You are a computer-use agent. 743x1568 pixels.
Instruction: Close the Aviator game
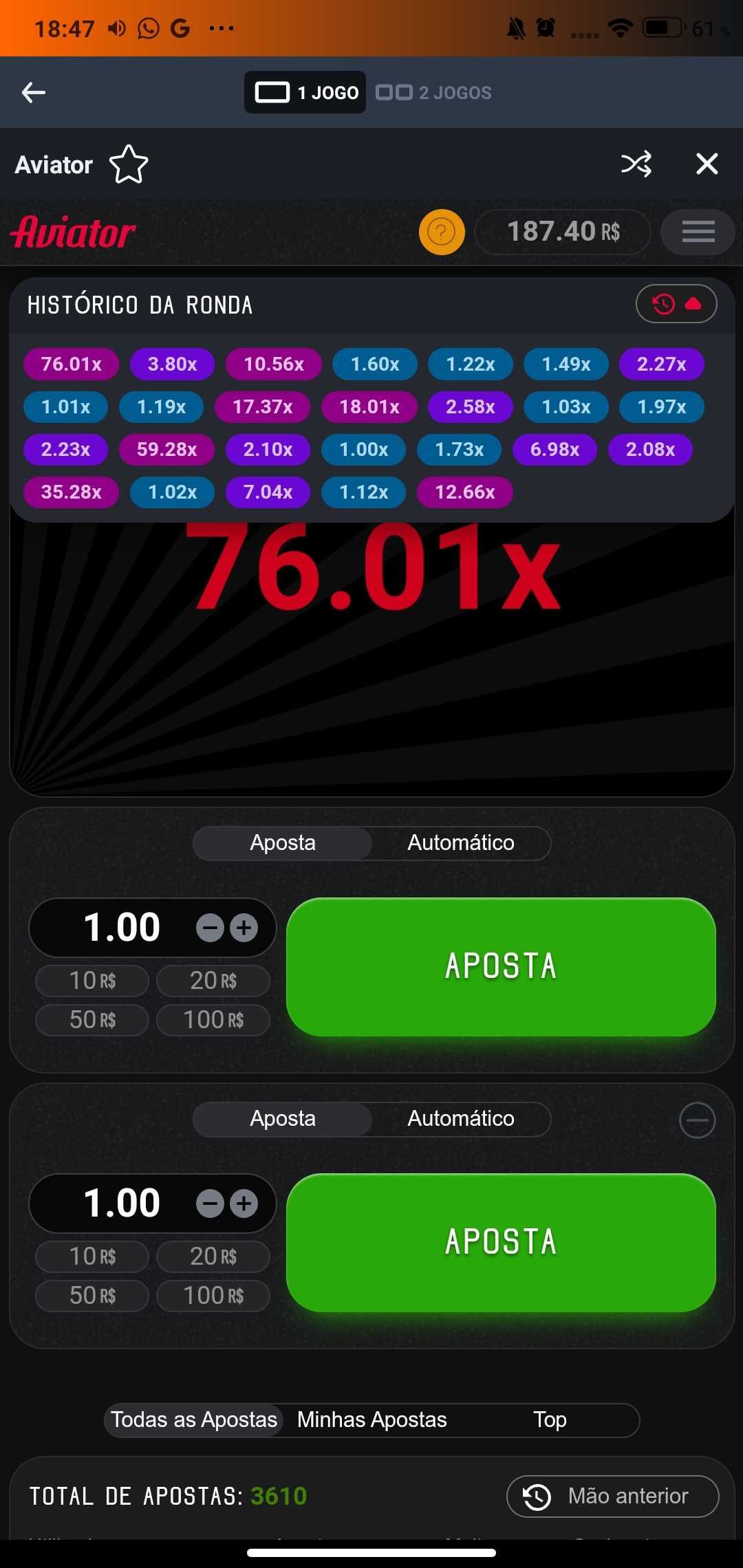tap(707, 164)
